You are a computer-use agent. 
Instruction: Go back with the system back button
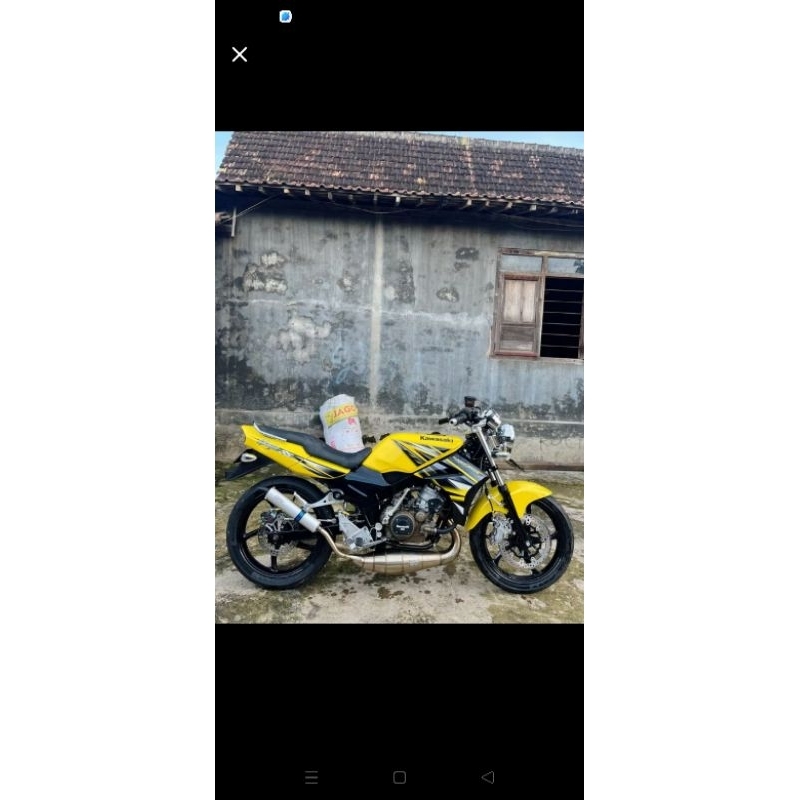tap(488, 777)
